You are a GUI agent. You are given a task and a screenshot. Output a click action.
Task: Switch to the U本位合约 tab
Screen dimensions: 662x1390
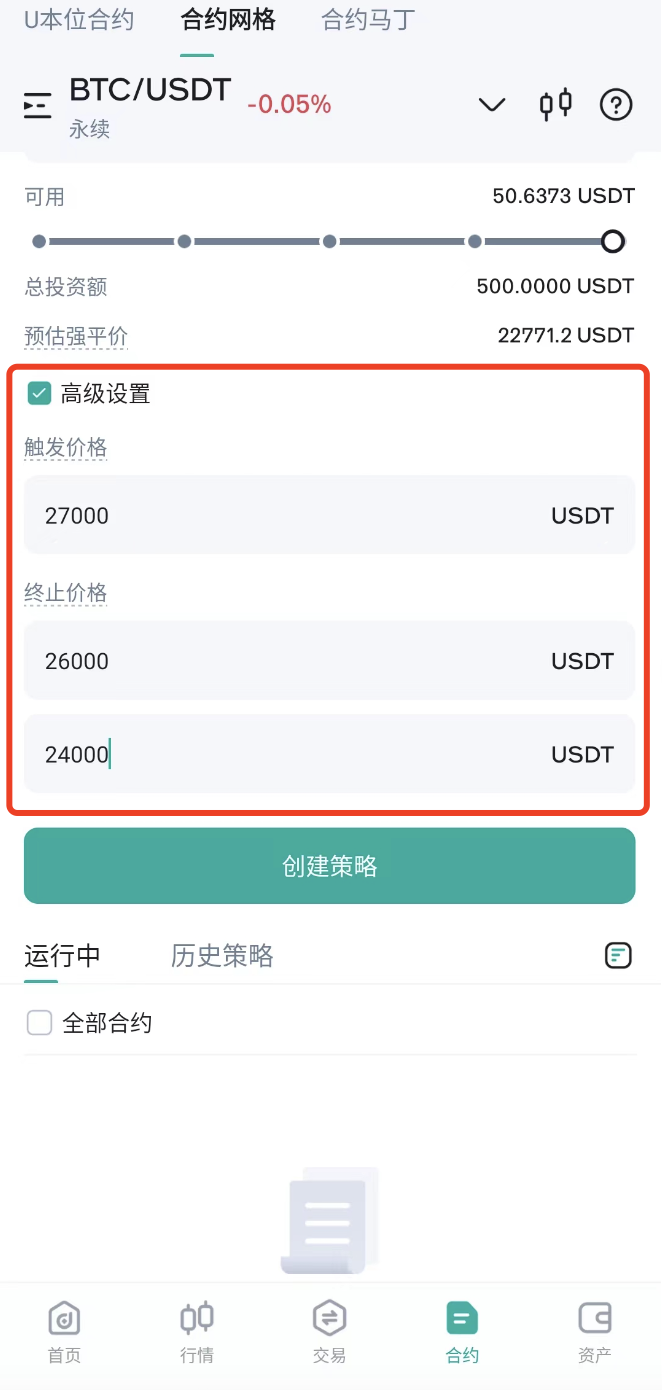(x=79, y=19)
